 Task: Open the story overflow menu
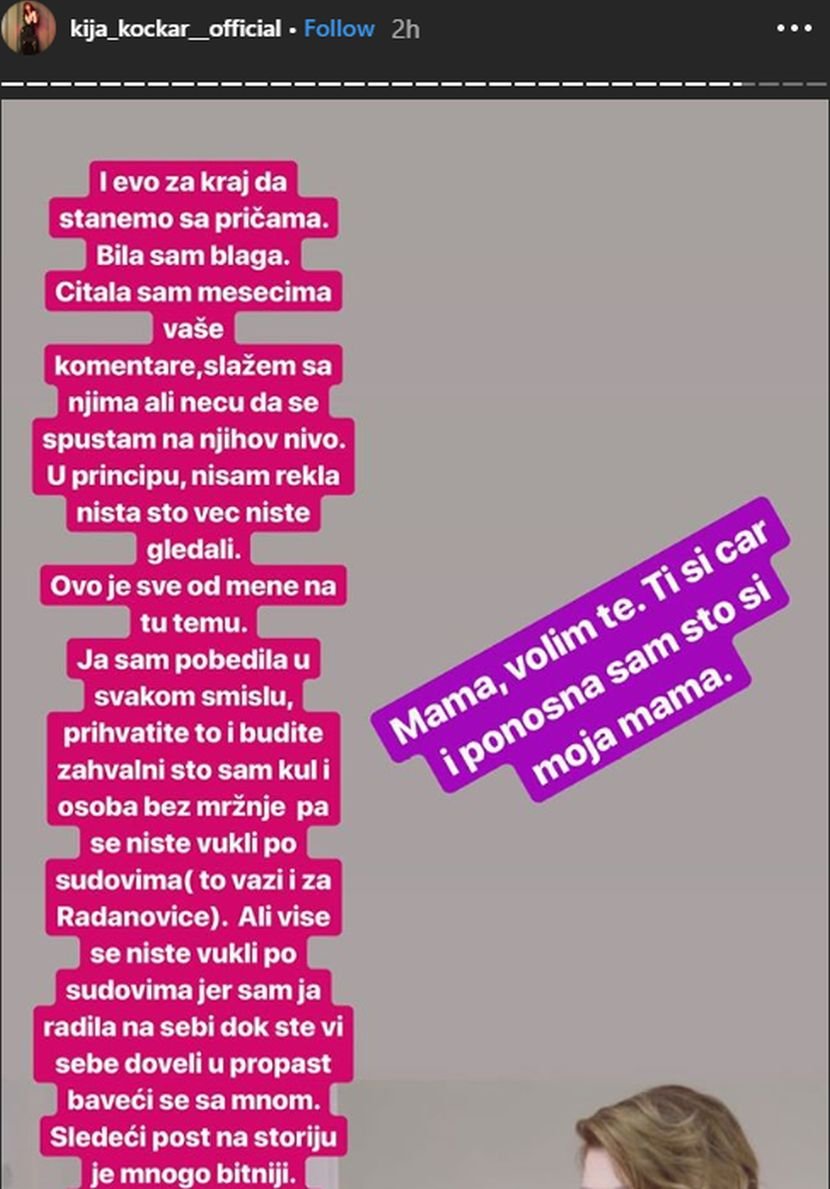794,29
